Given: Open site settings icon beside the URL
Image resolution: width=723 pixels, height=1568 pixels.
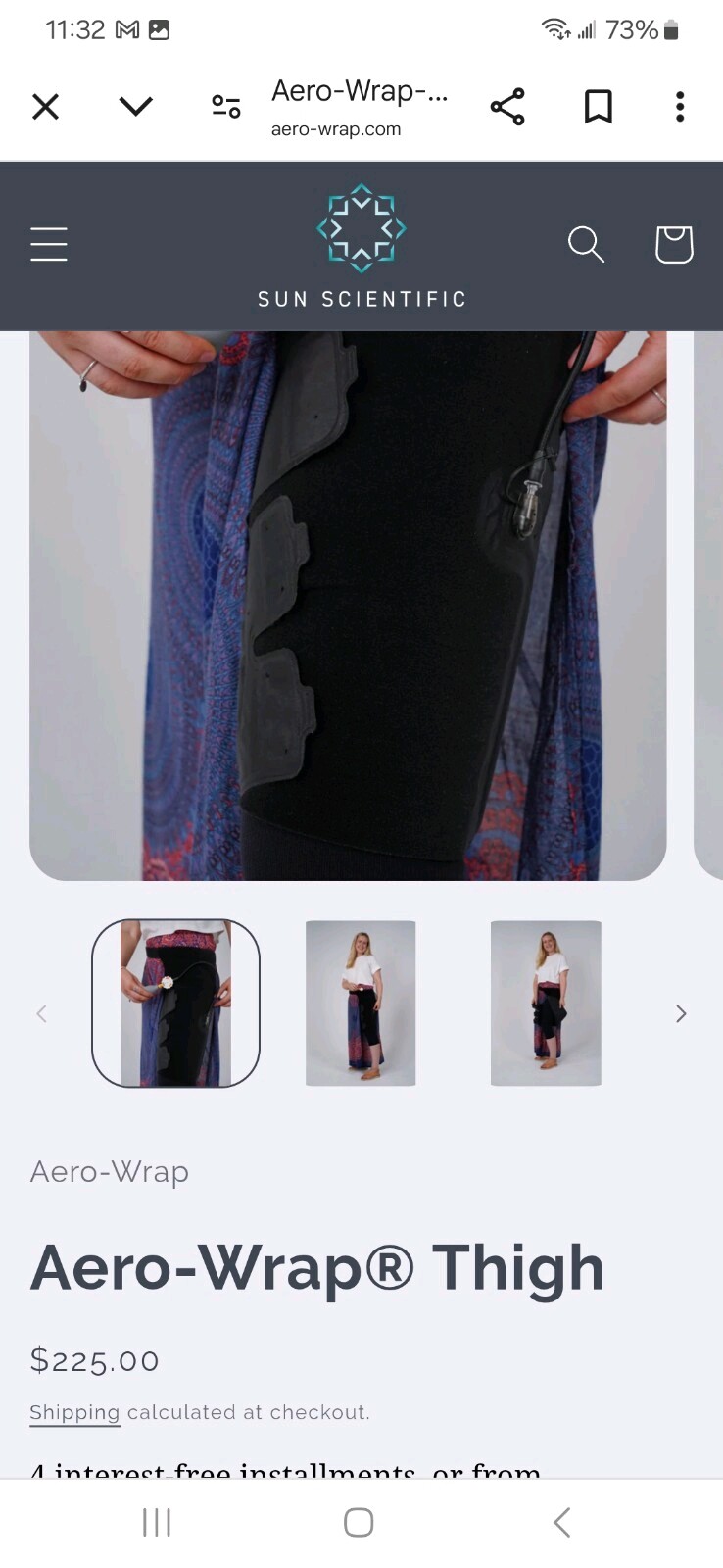Looking at the screenshot, I should click(226, 106).
